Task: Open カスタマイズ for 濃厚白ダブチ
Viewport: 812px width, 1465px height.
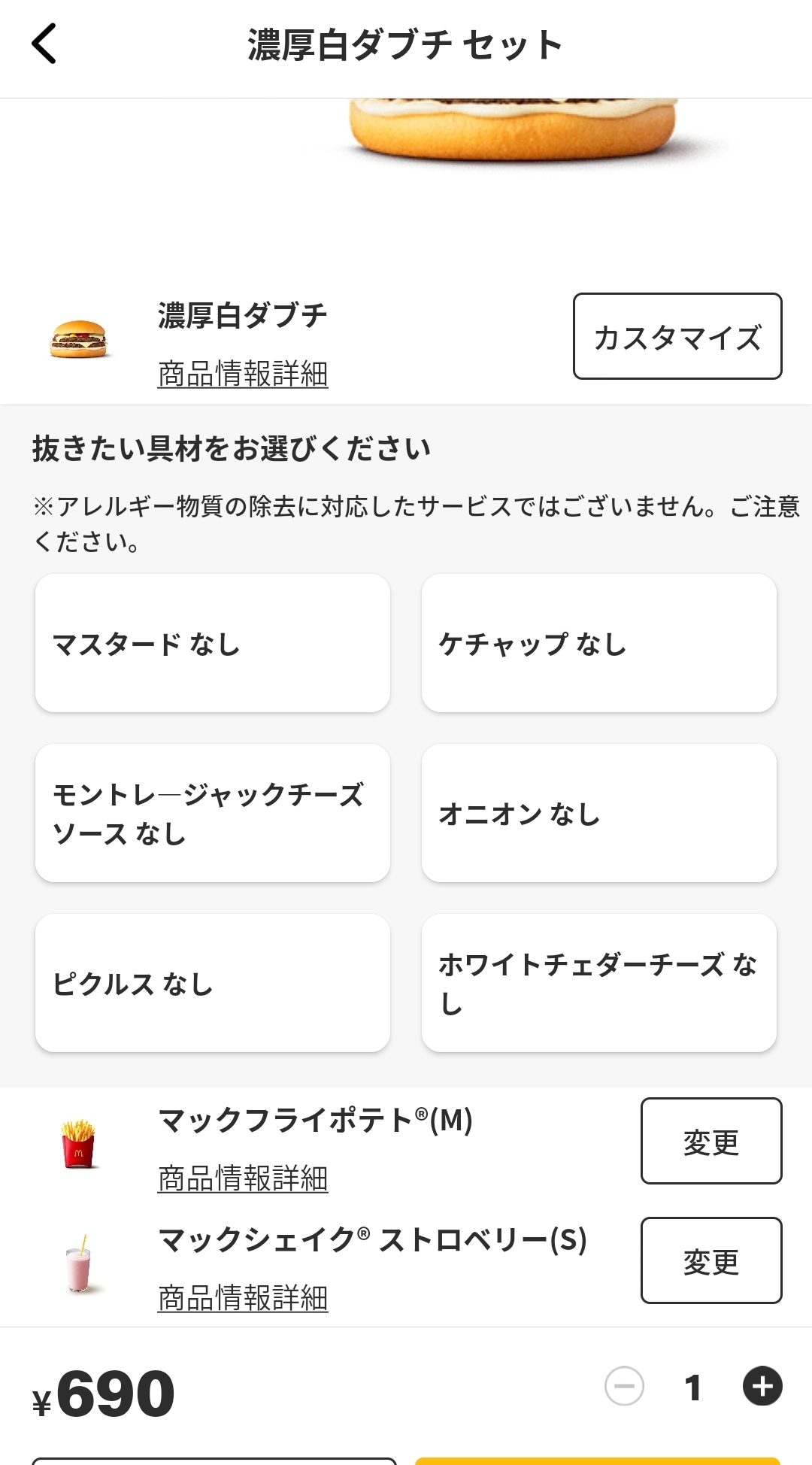Action: point(677,336)
